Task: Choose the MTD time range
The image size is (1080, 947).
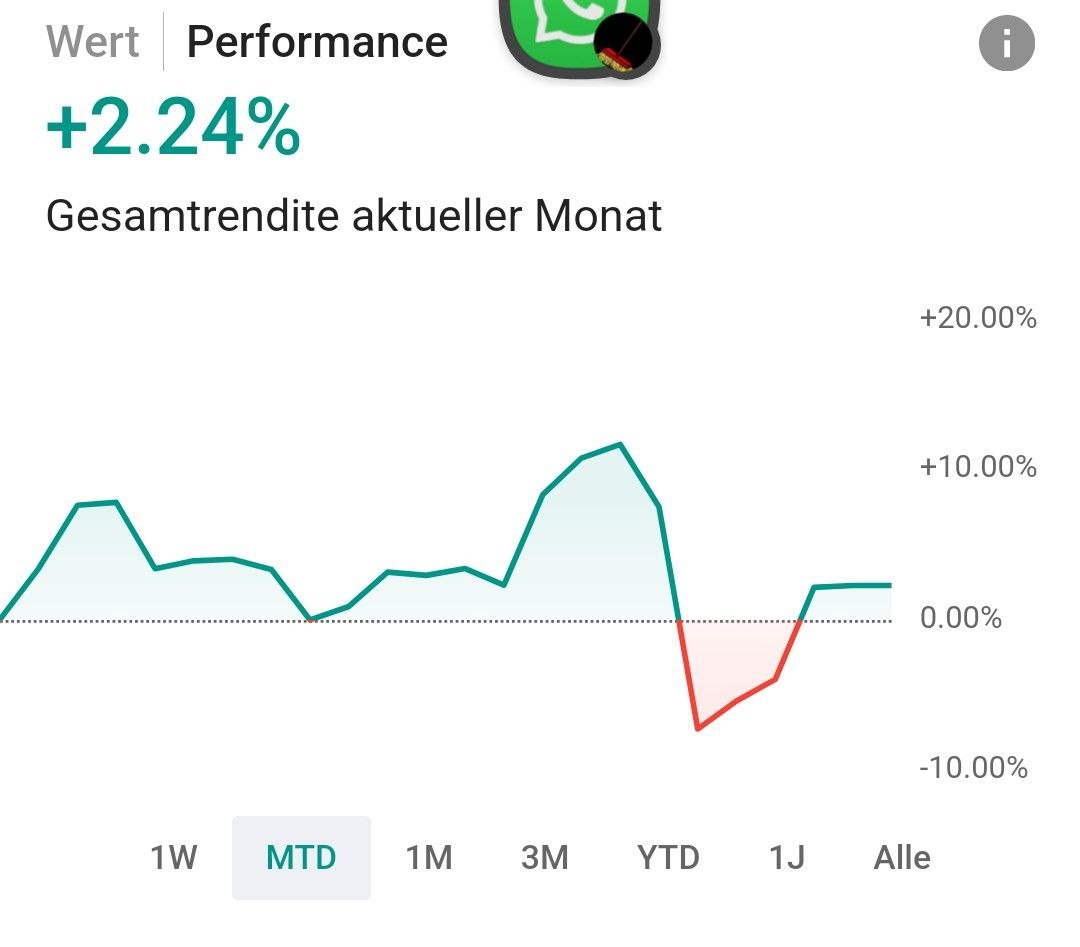Action: click(301, 858)
